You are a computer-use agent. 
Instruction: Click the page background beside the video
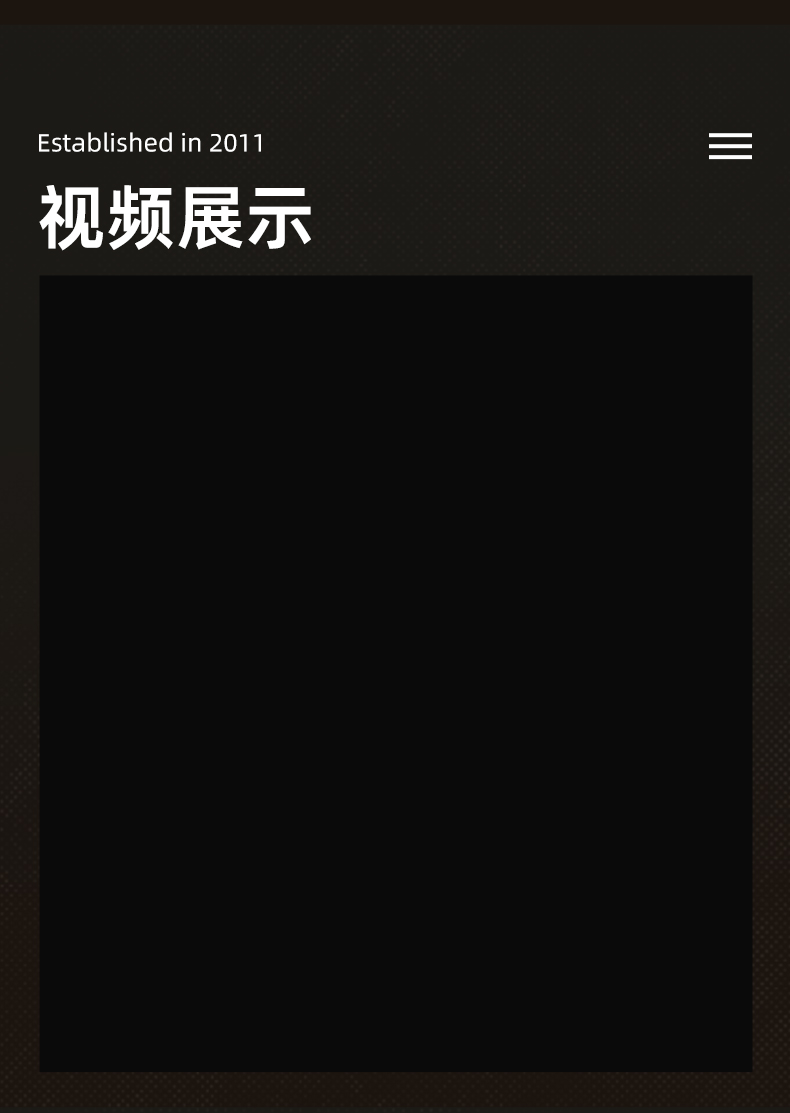click(x=20, y=672)
